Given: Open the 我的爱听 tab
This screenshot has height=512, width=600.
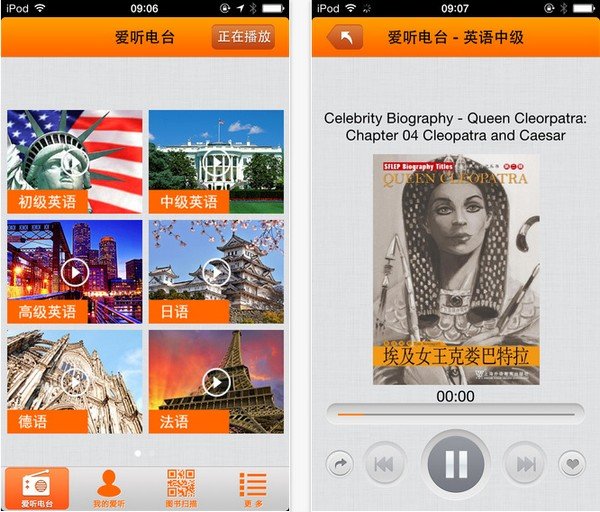Looking at the screenshot, I should [109, 489].
